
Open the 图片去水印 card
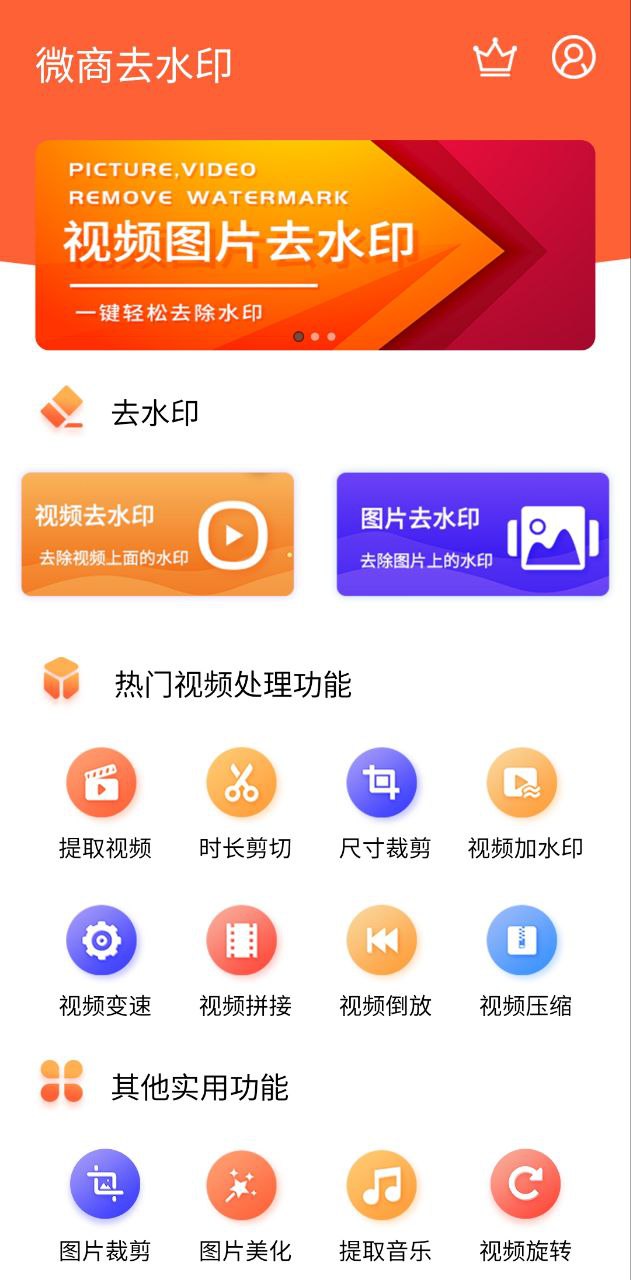(472, 534)
